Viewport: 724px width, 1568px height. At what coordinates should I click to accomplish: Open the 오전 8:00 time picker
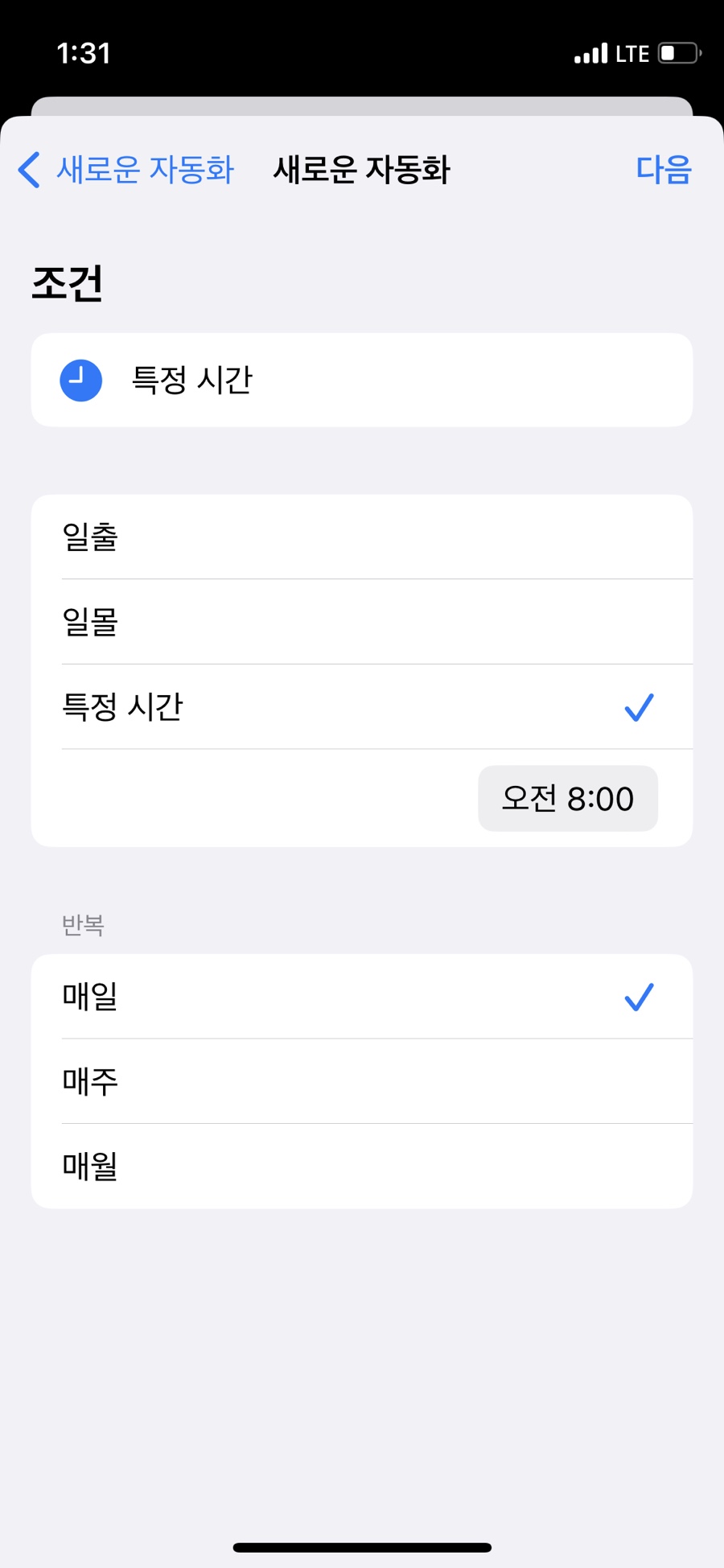[x=568, y=798]
